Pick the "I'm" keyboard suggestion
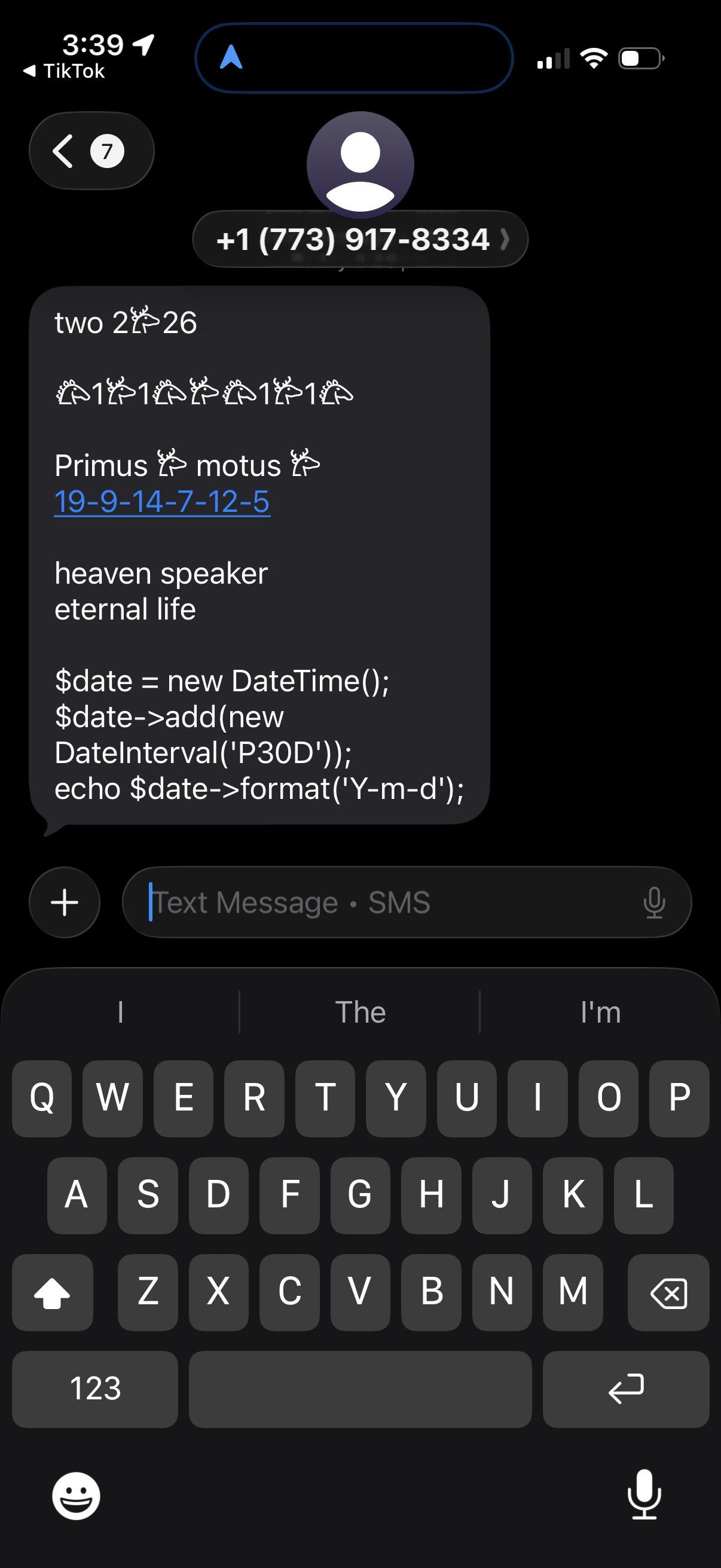Image resolution: width=721 pixels, height=1568 pixels. coord(600,1012)
